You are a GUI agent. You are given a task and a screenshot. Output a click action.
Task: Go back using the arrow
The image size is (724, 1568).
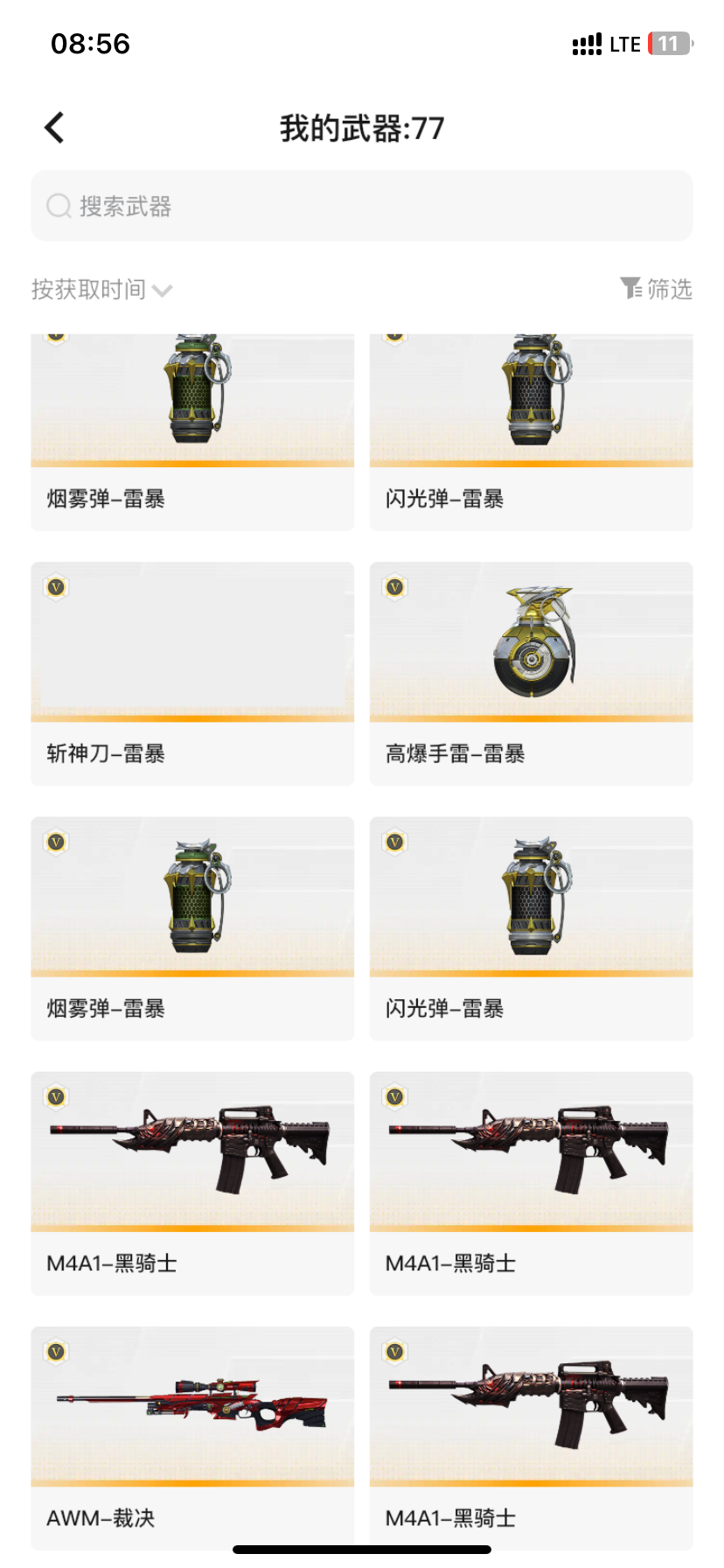(54, 128)
